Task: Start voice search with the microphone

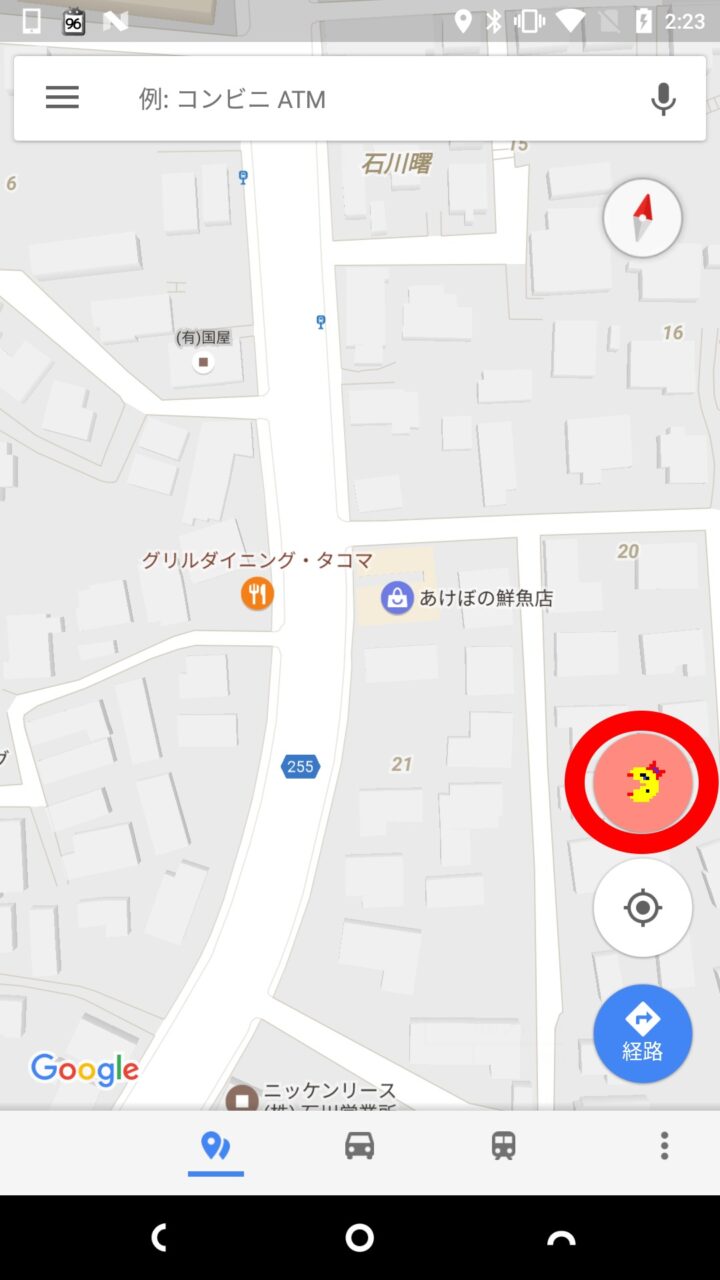Action: point(663,99)
